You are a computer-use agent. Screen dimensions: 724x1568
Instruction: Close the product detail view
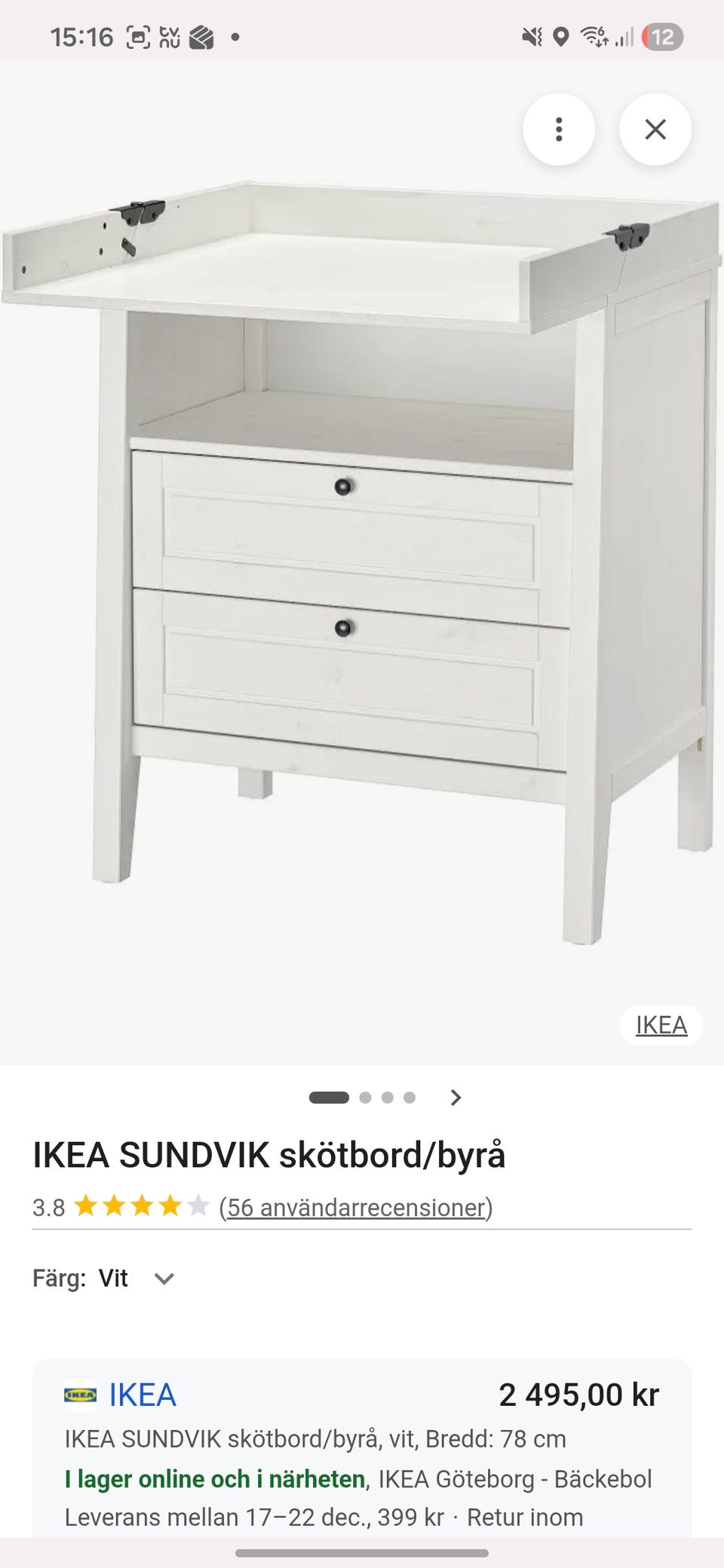point(655,130)
